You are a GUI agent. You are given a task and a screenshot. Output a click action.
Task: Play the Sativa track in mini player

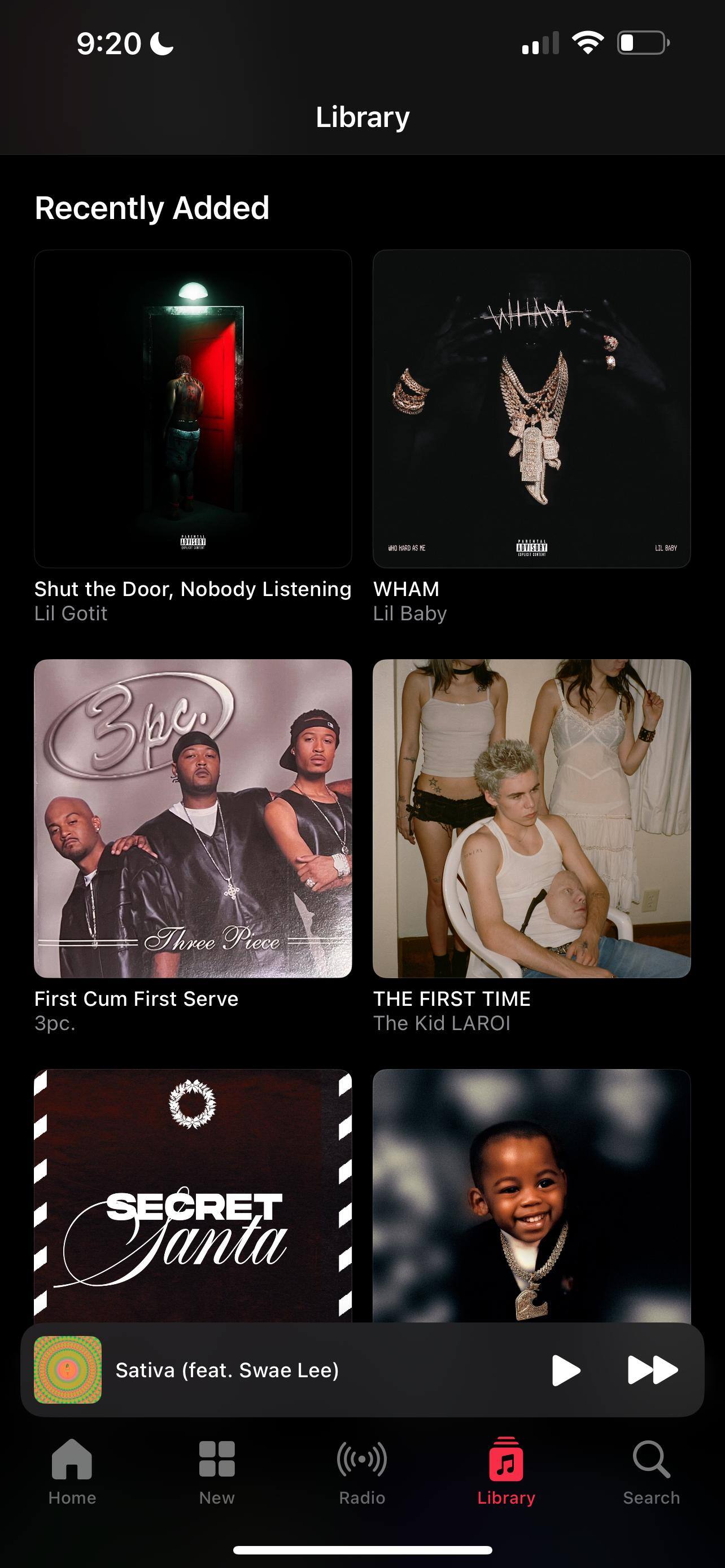point(566,1370)
